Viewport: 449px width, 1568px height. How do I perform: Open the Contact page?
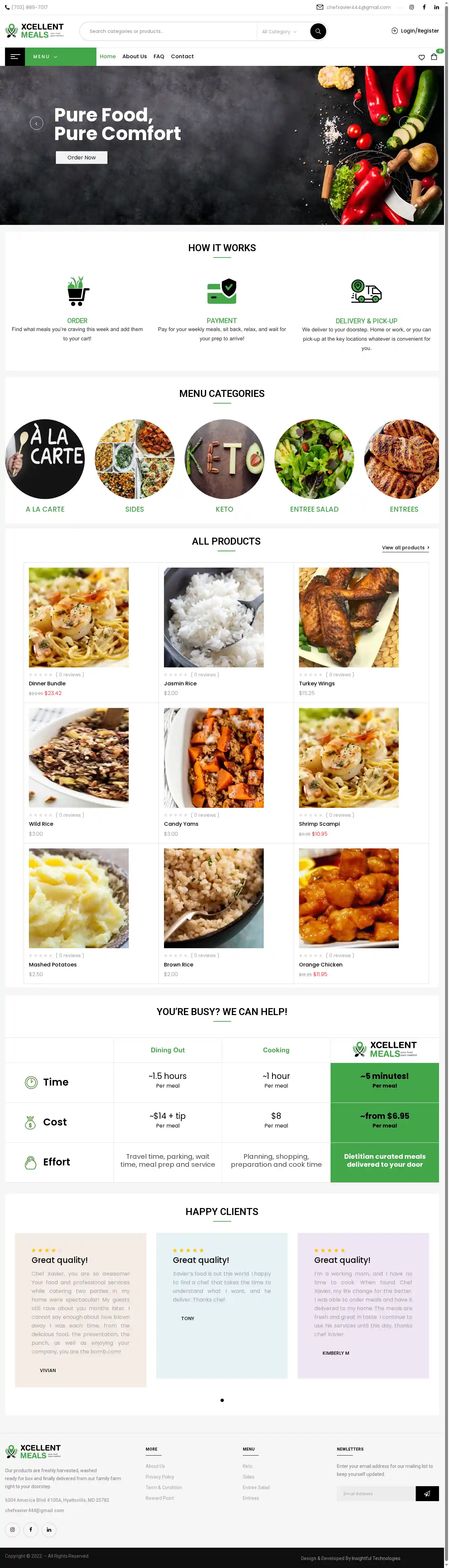pos(182,57)
